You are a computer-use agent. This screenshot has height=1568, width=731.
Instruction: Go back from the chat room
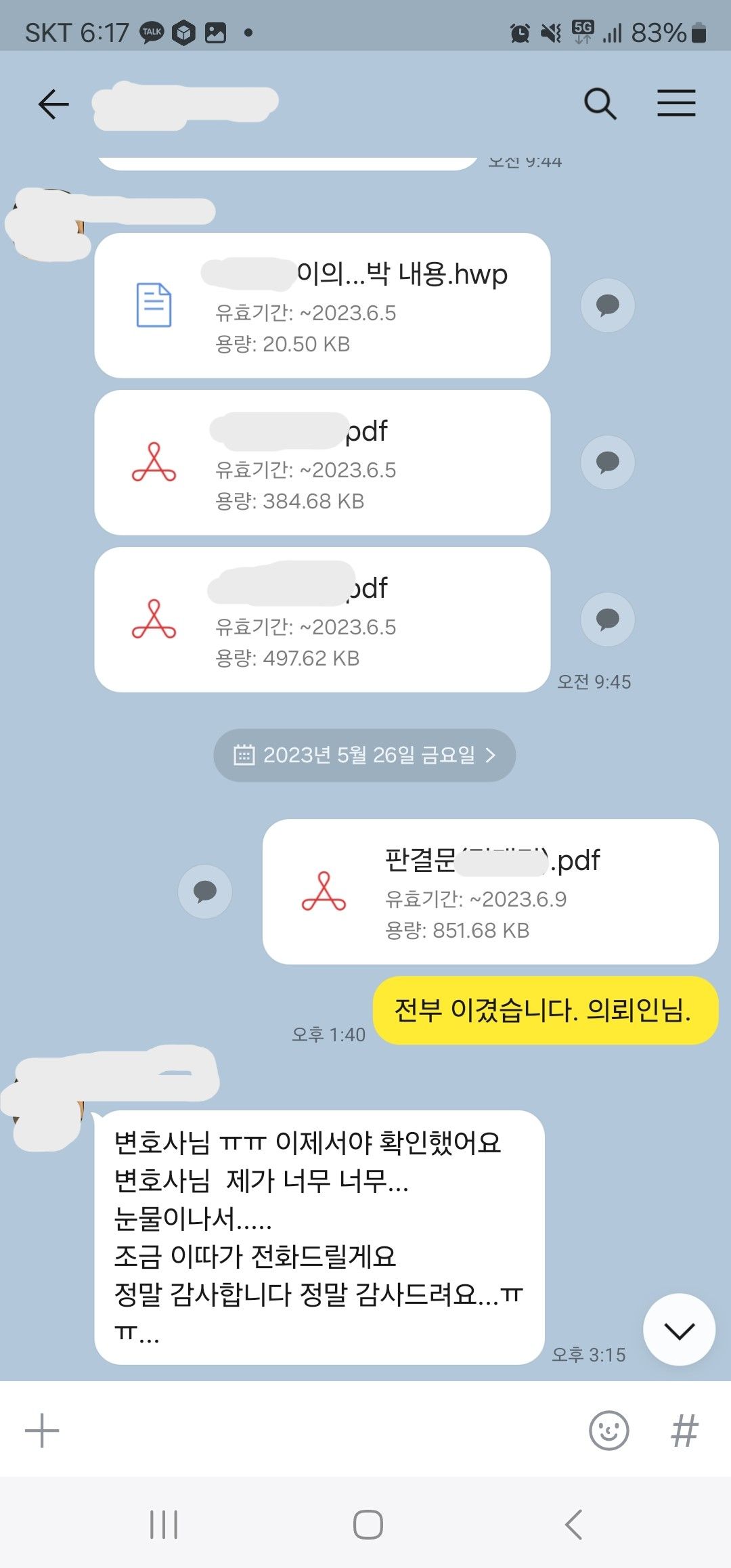(x=53, y=104)
